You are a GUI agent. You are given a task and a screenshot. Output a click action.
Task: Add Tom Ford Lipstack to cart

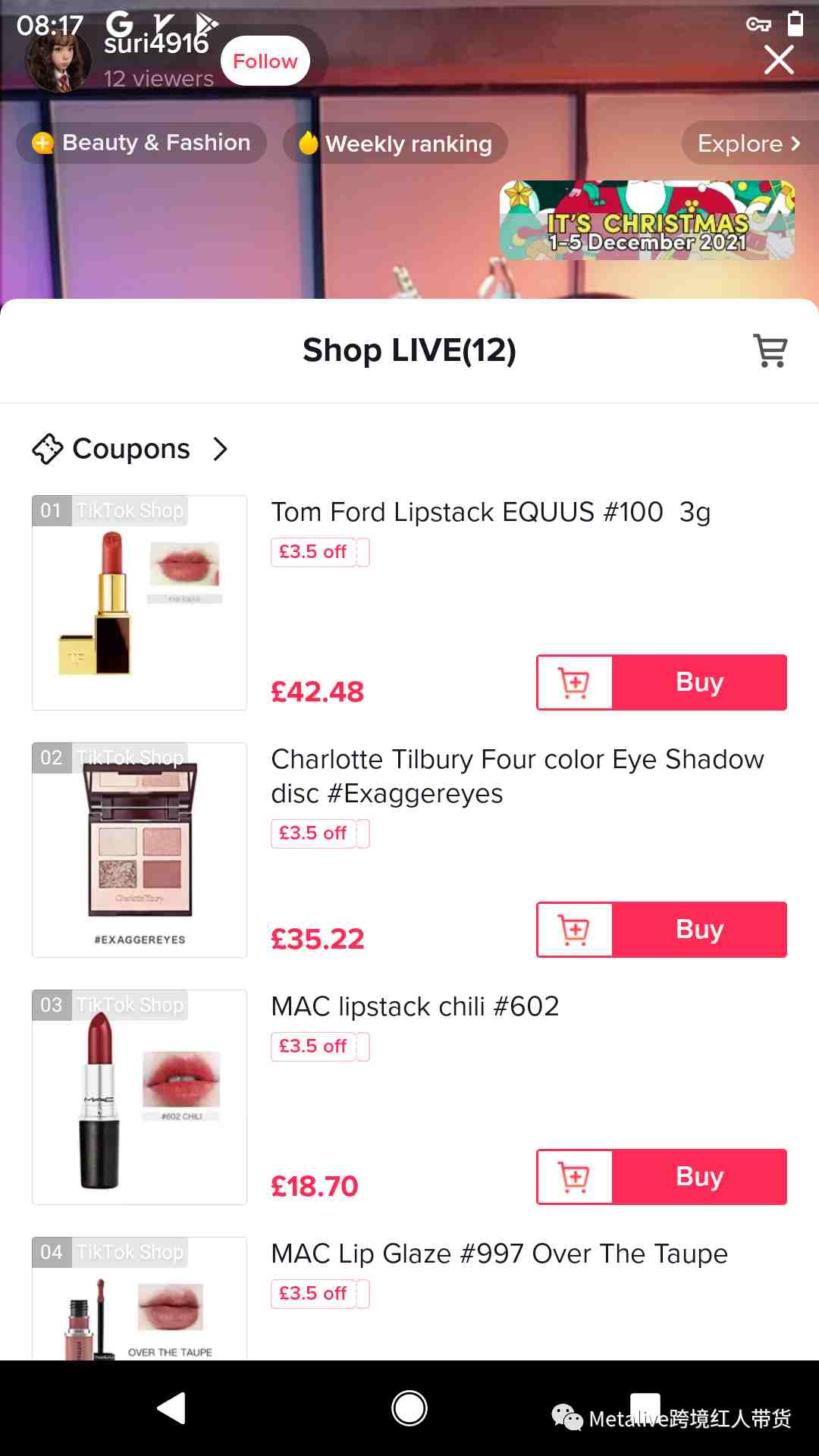coord(575,682)
